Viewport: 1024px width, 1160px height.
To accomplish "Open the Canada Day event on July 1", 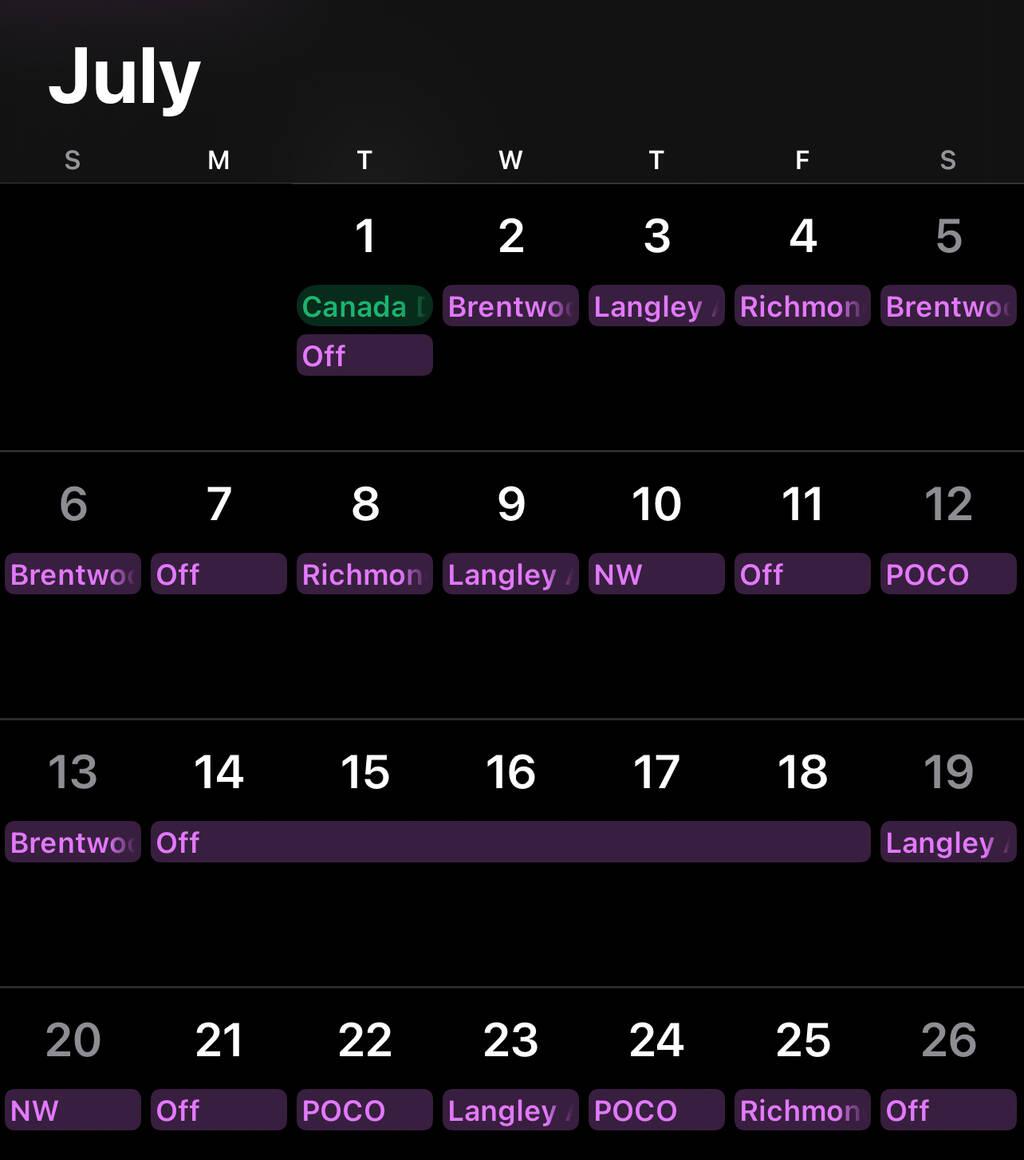I will tap(364, 306).
